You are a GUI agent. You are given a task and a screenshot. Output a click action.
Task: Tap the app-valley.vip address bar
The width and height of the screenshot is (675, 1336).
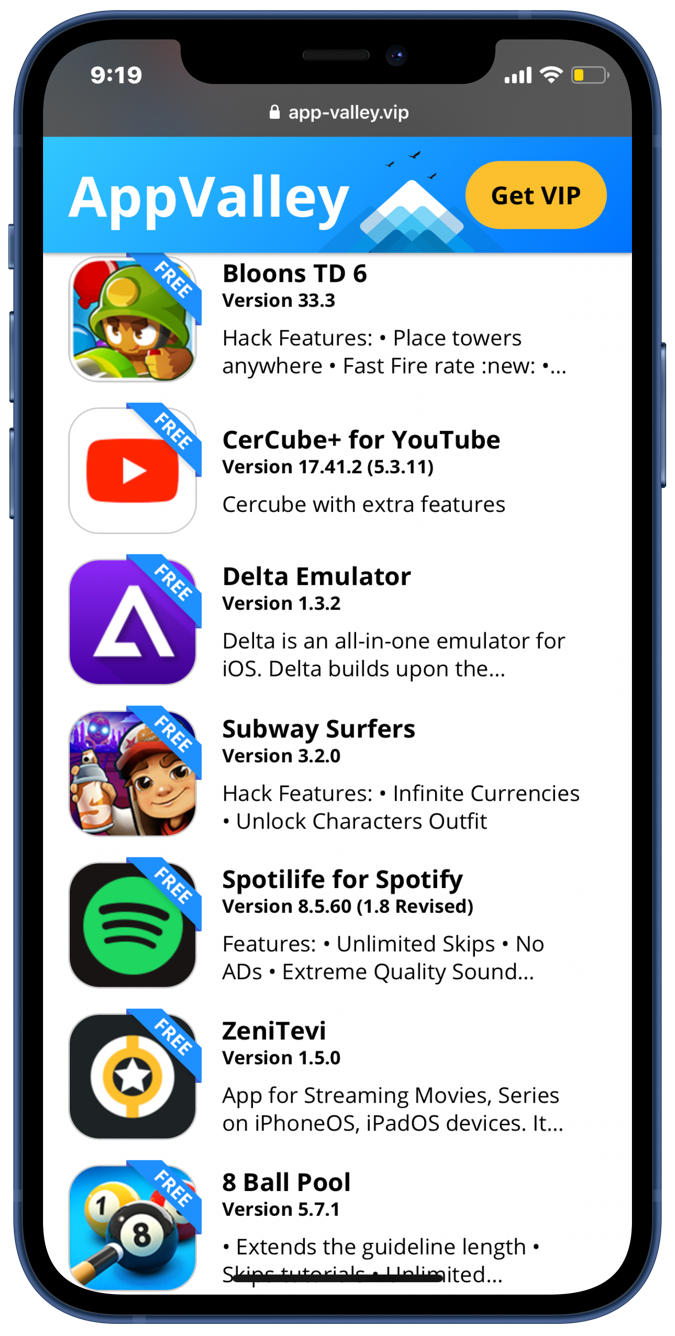pos(338,113)
